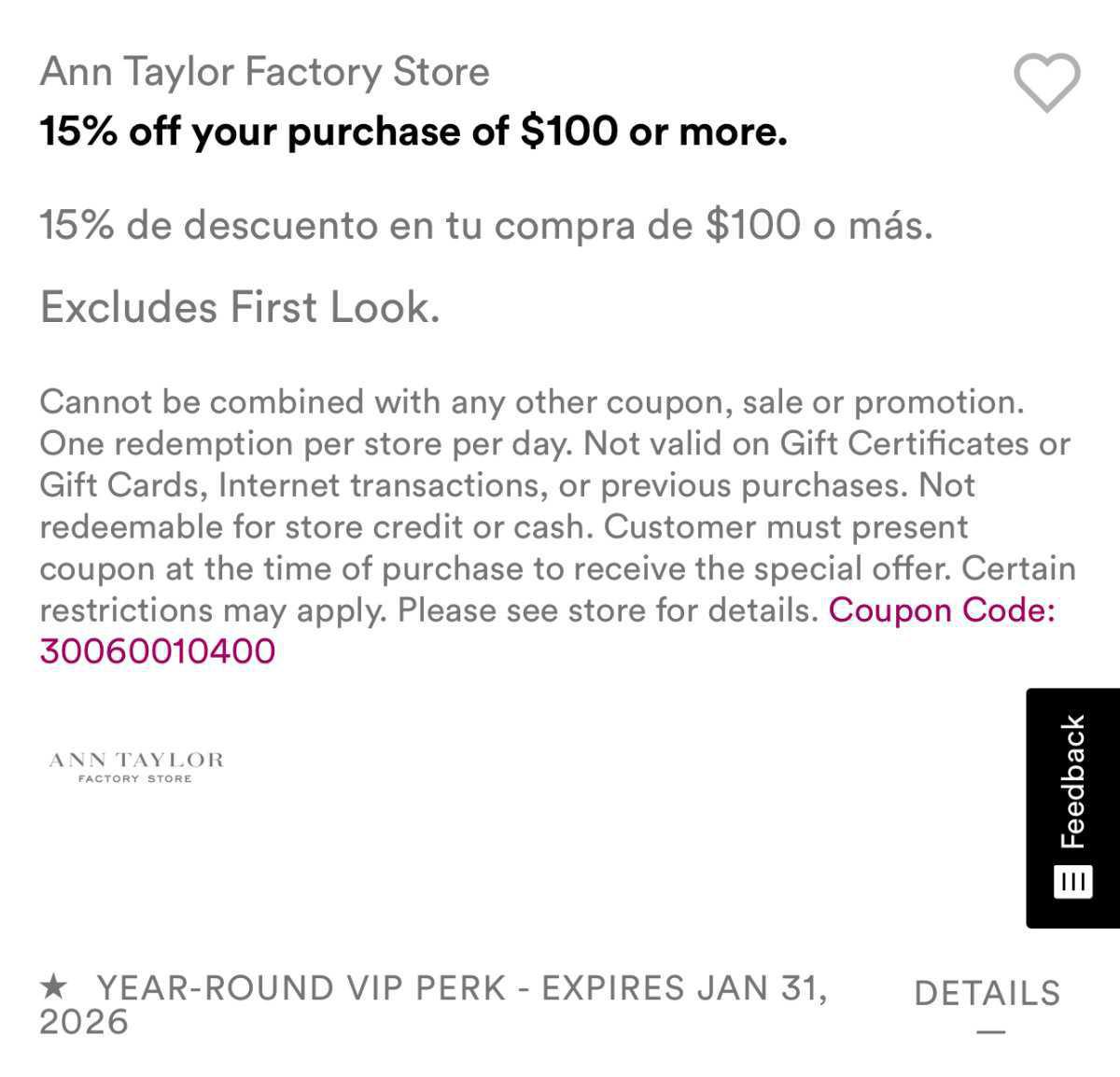Viewport: 1120px width, 1077px height.
Task: Favorite the Ann Taylor Factory Store offer
Action: [x=1046, y=83]
